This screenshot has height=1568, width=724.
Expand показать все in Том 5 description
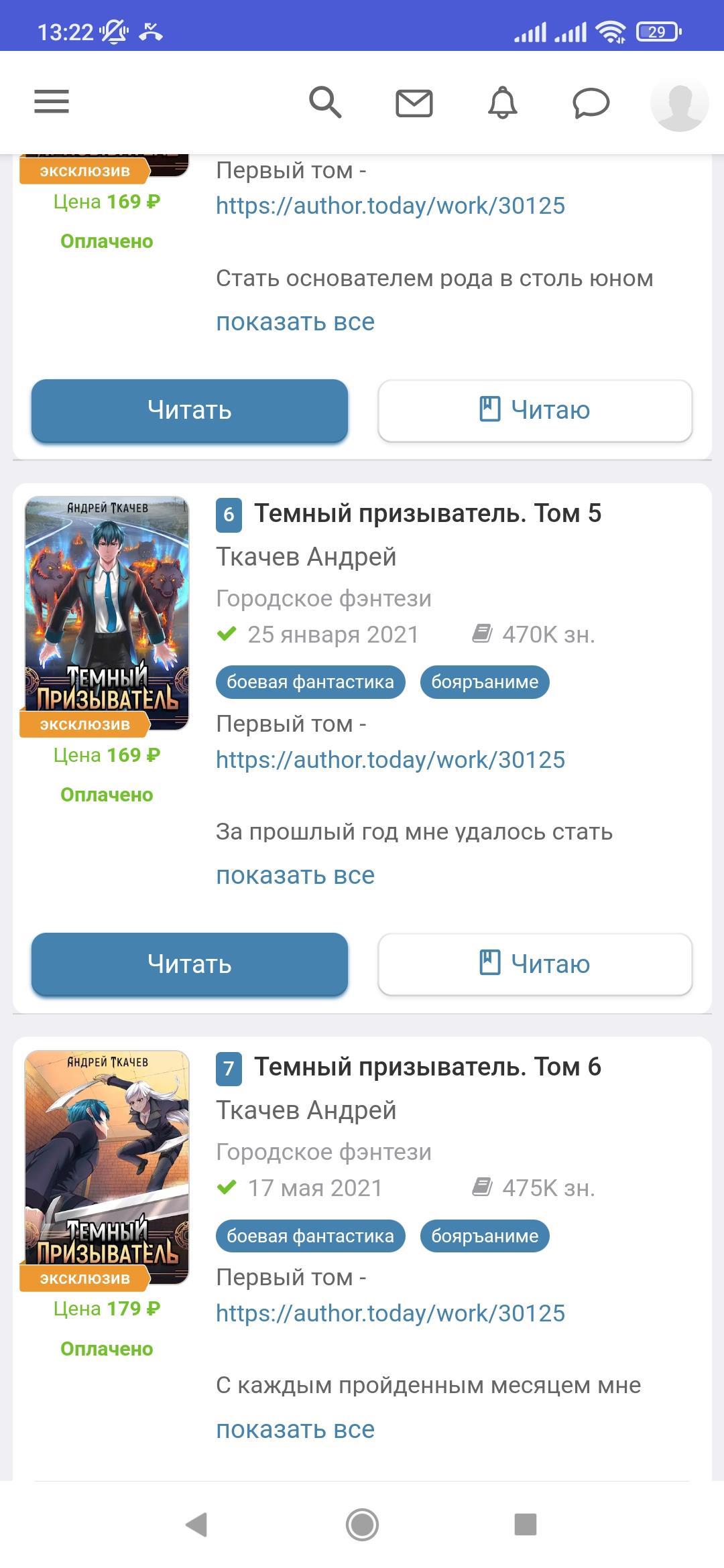click(295, 875)
